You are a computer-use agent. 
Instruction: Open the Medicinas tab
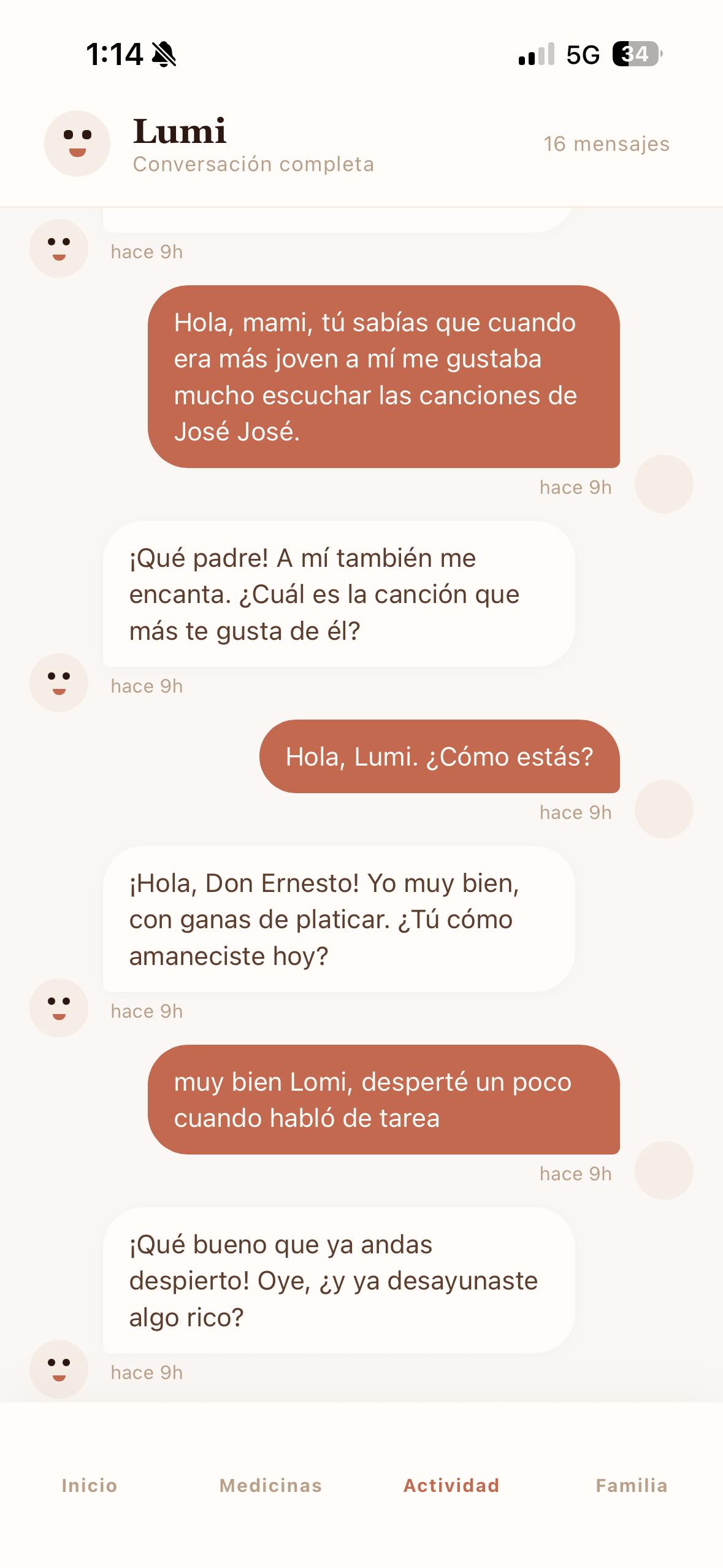[x=270, y=1485]
